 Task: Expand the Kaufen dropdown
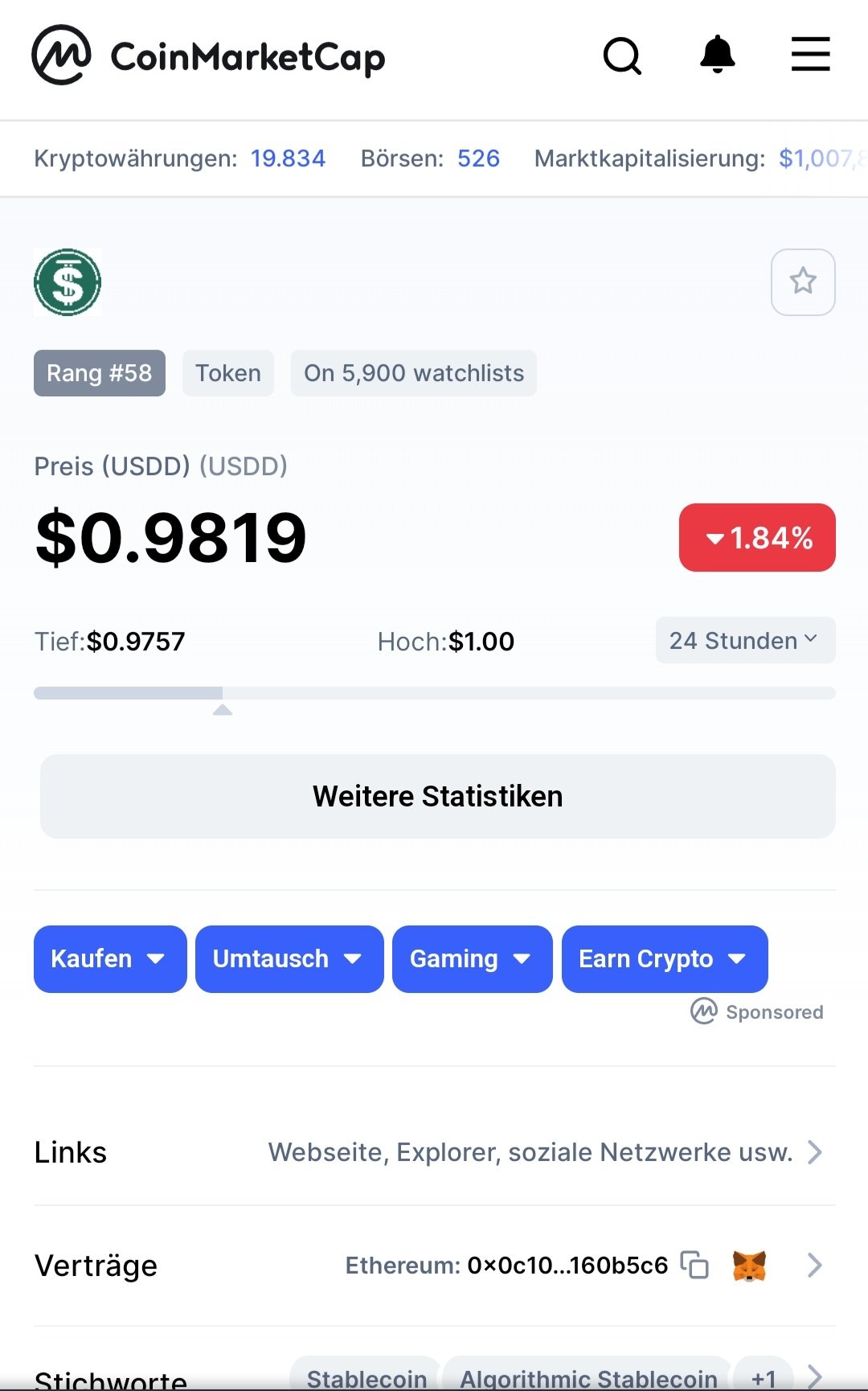110,958
